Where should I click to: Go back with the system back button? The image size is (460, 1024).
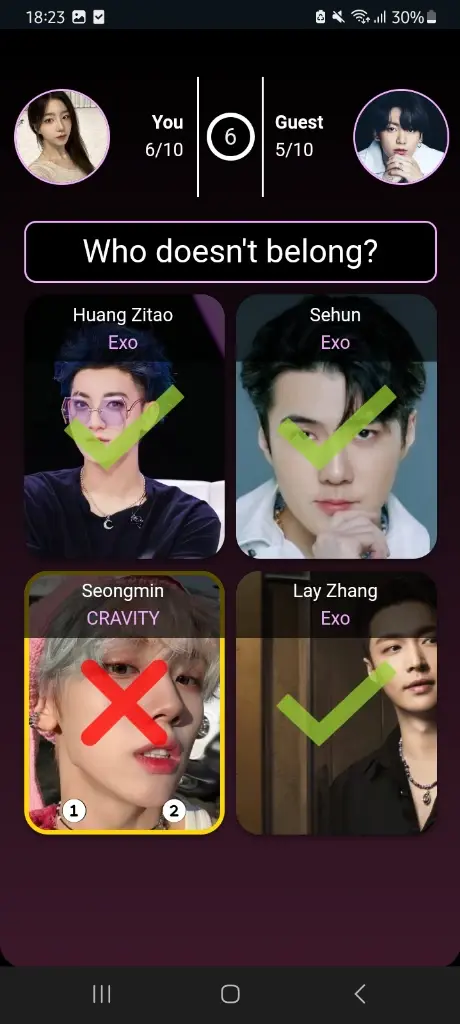click(x=359, y=994)
